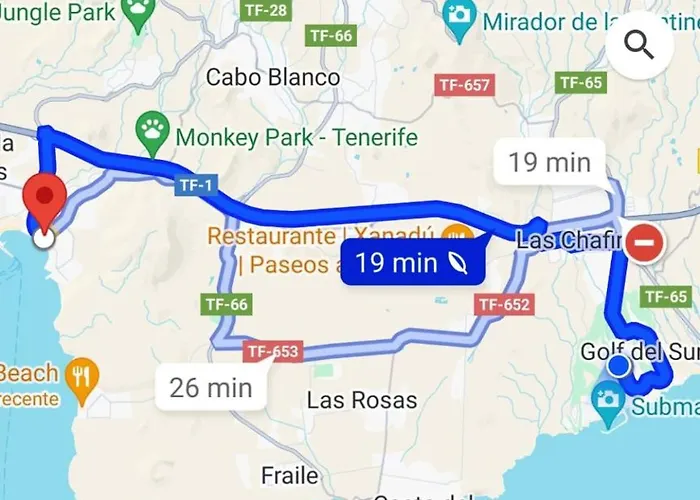Select the grey 19 min alternative route
The height and width of the screenshot is (500, 700).
549,162
